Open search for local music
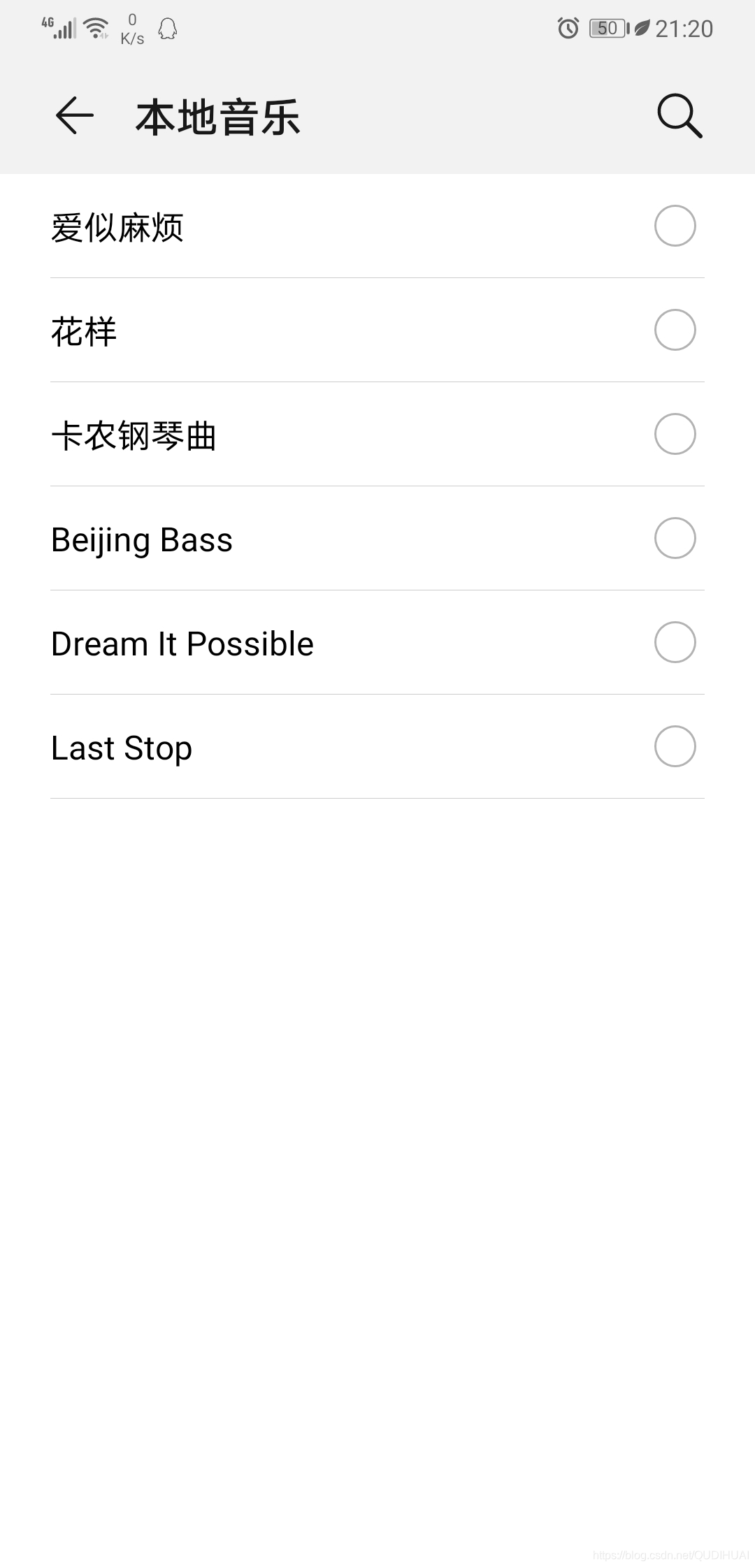 point(679,115)
